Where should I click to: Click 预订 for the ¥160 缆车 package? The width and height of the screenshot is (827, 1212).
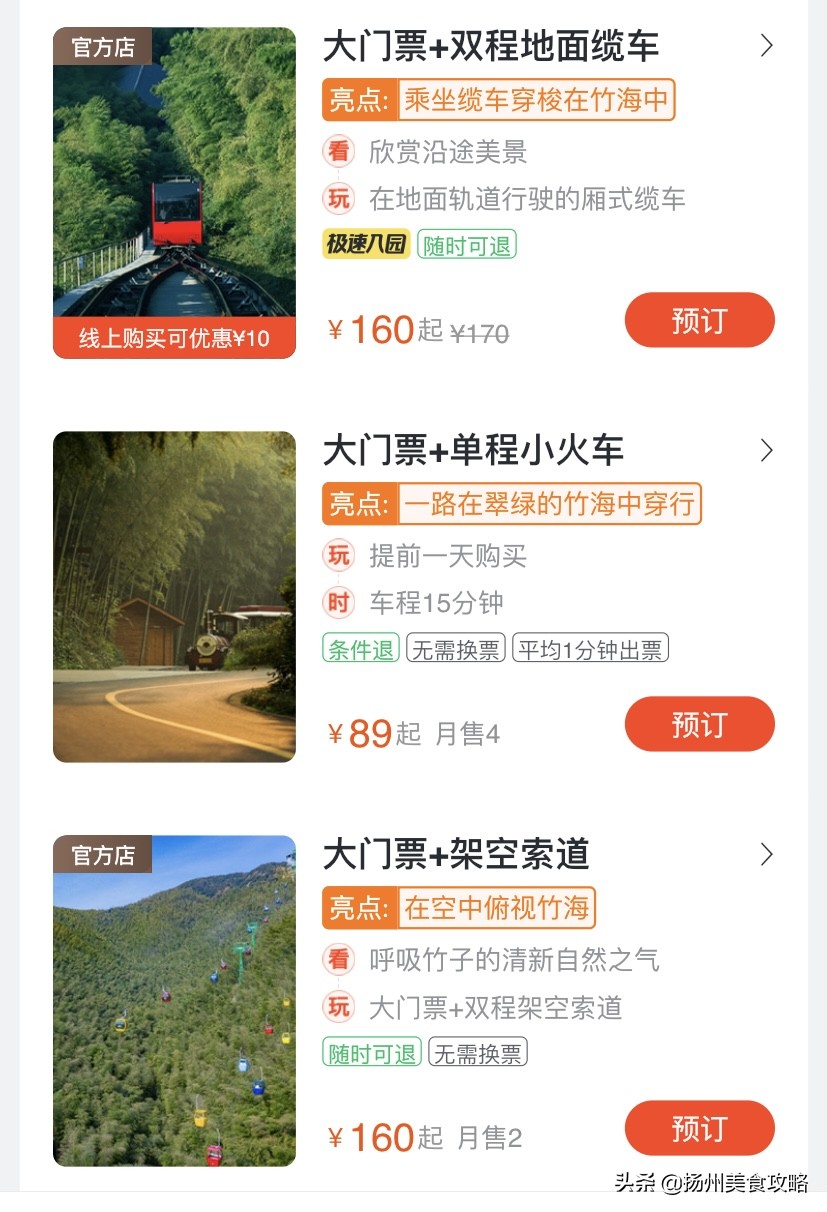click(x=699, y=320)
